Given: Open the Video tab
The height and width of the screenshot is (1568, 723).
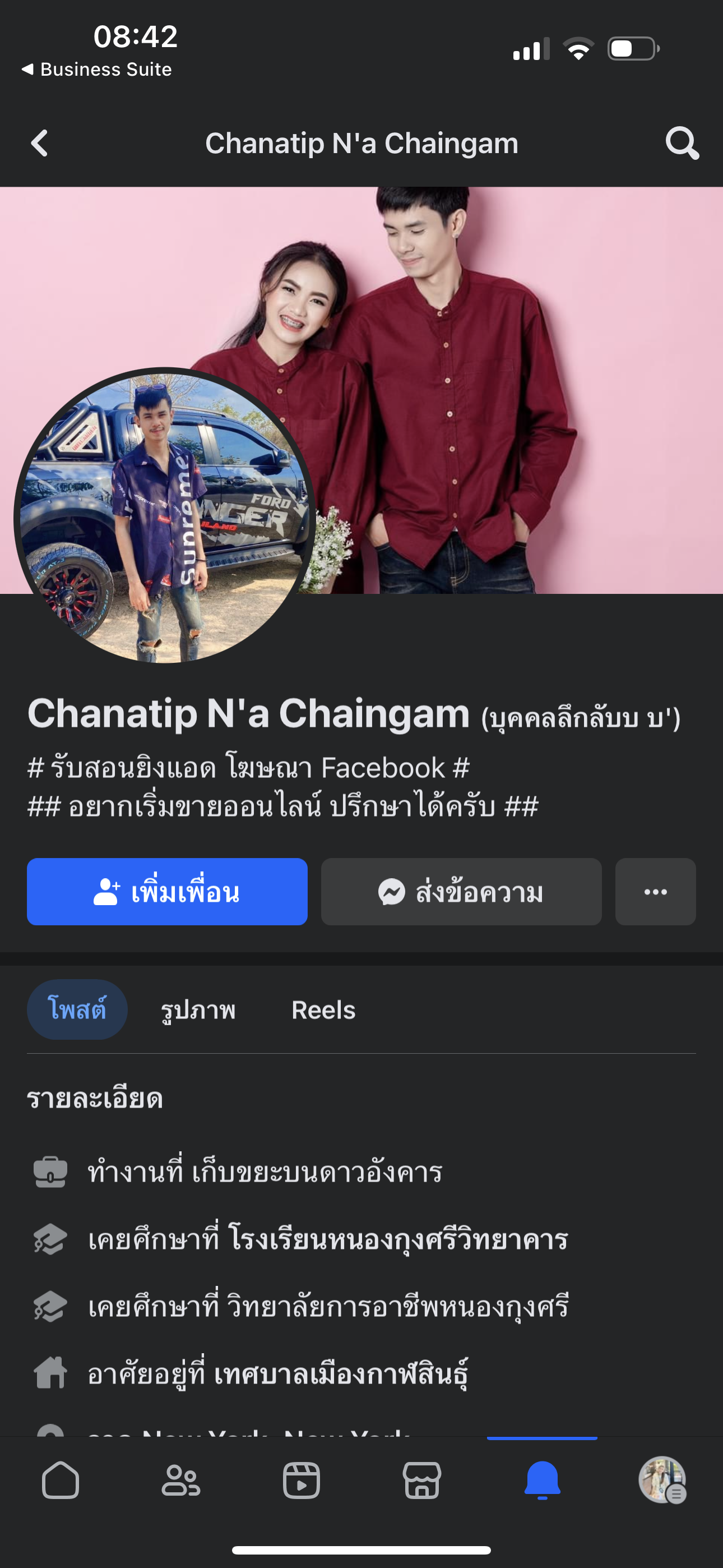Looking at the screenshot, I should pyautogui.click(x=302, y=1481).
